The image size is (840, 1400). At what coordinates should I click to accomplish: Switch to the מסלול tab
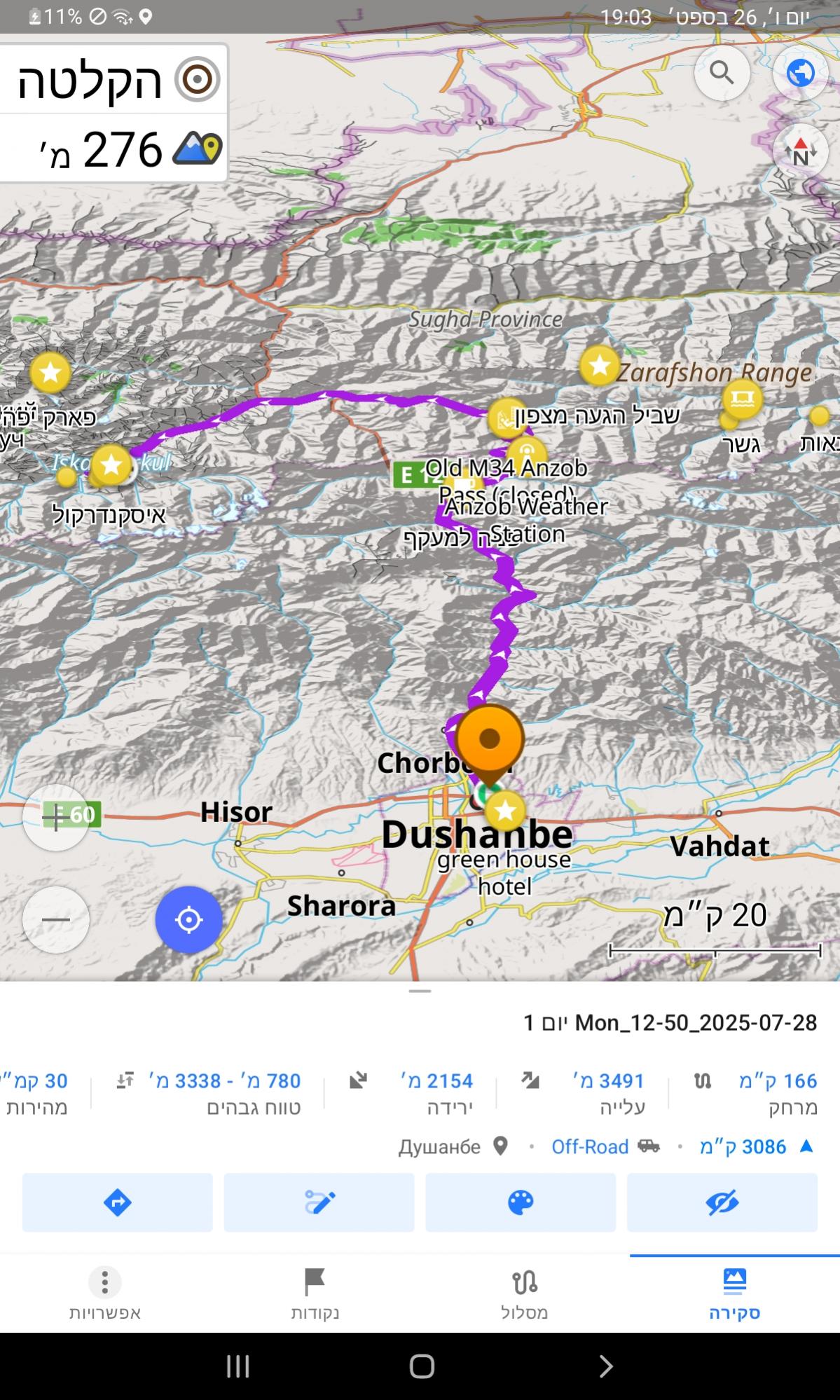click(x=524, y=1293)
